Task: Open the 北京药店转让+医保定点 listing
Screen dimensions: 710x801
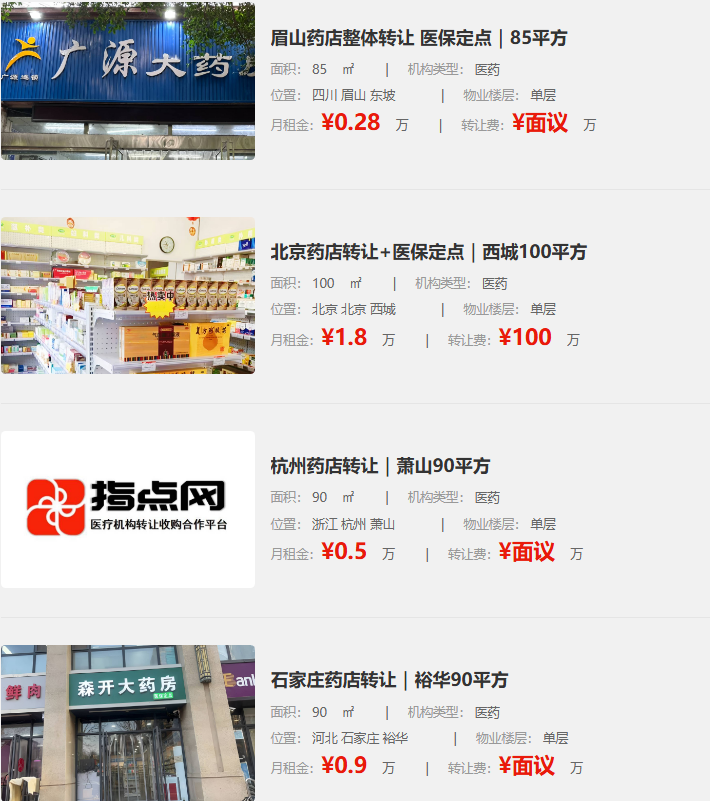Action: (x=428, y=252)
